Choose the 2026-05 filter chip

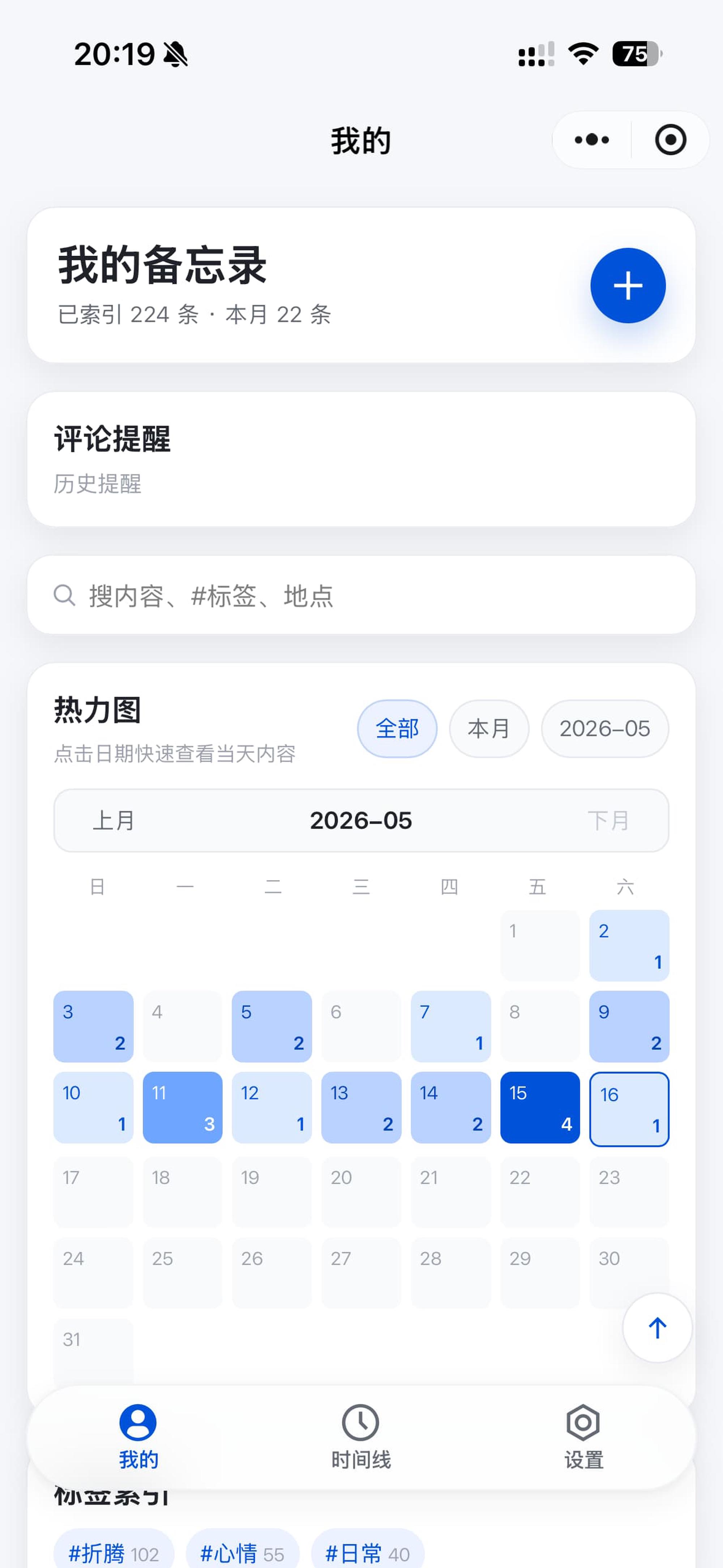[604, 729]
